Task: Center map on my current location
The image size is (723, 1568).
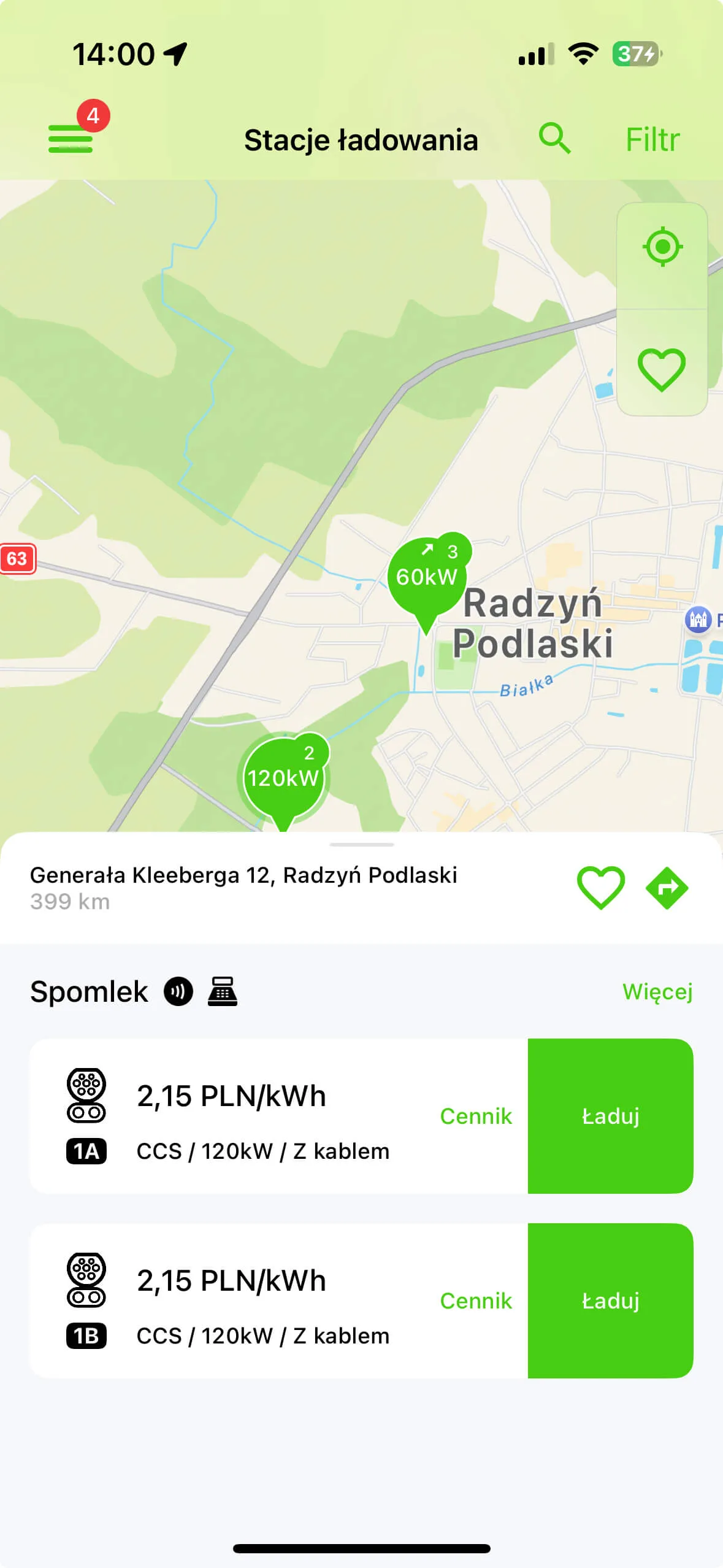Action: click(662, 247)
